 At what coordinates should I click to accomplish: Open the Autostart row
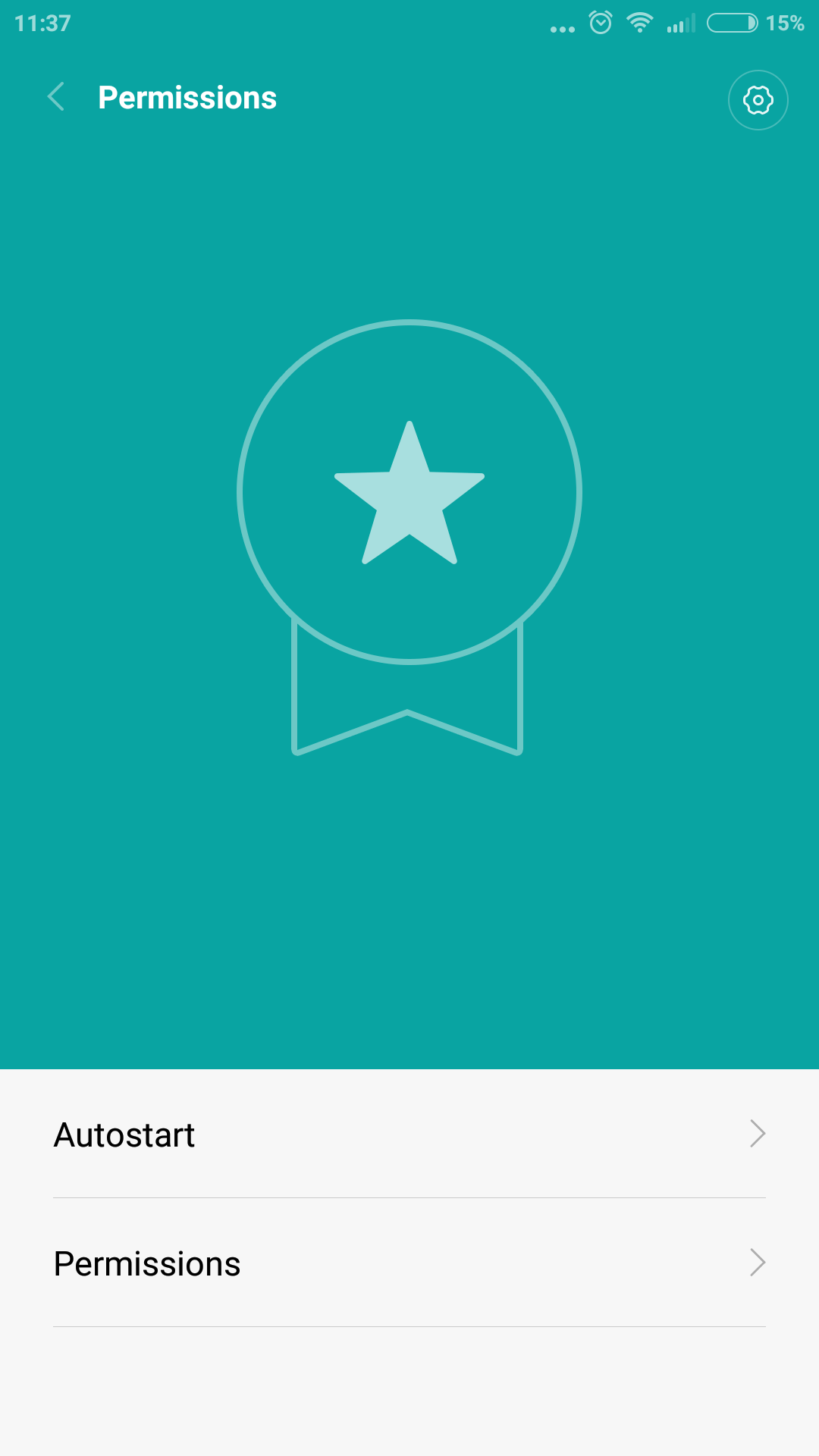click(409, 1134)
